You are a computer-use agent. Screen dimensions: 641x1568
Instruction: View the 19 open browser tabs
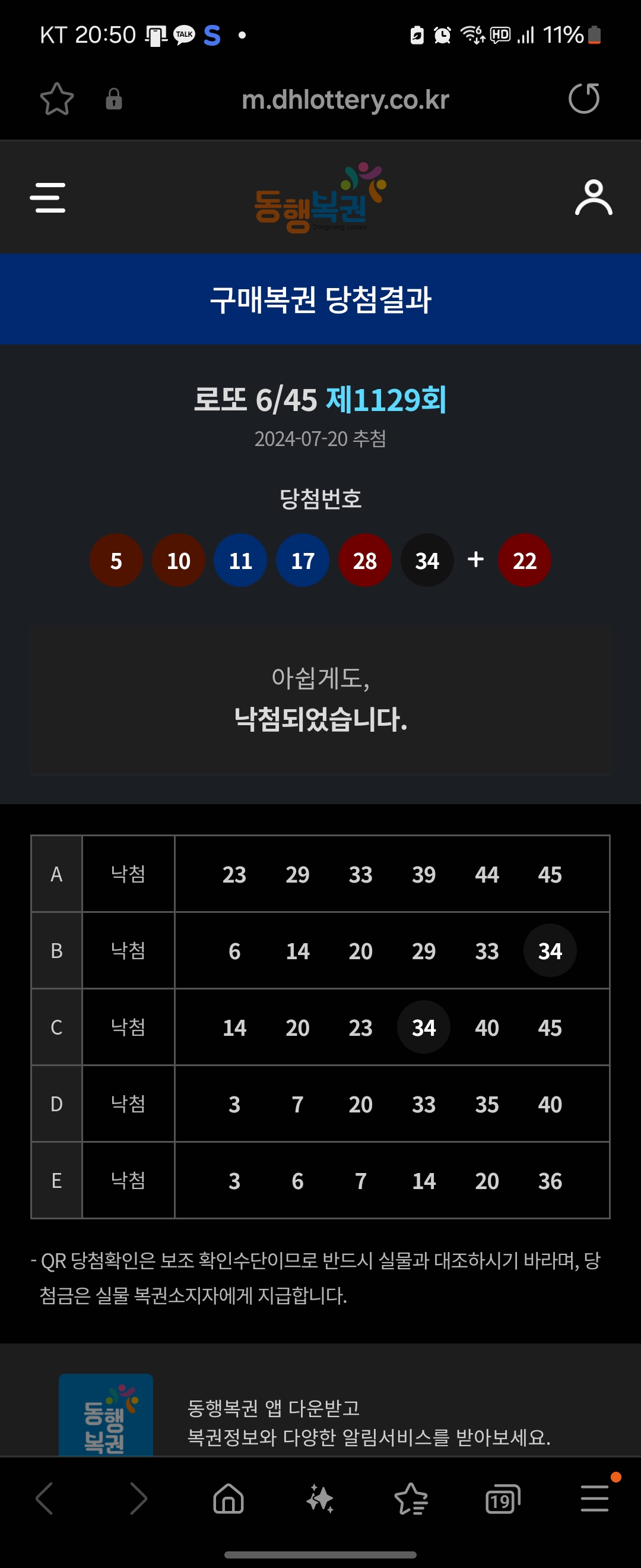tap(502, 1498)
